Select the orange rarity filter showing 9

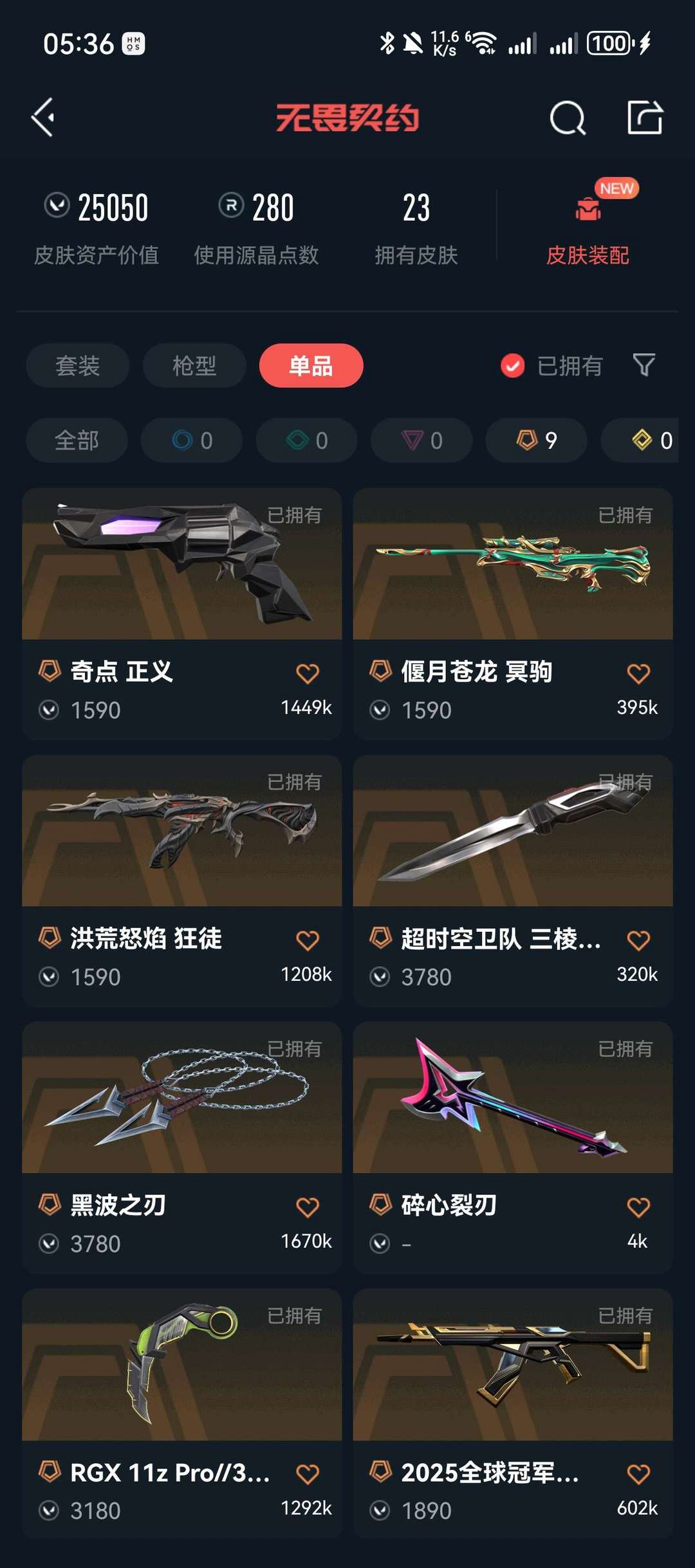coord(535,440)
